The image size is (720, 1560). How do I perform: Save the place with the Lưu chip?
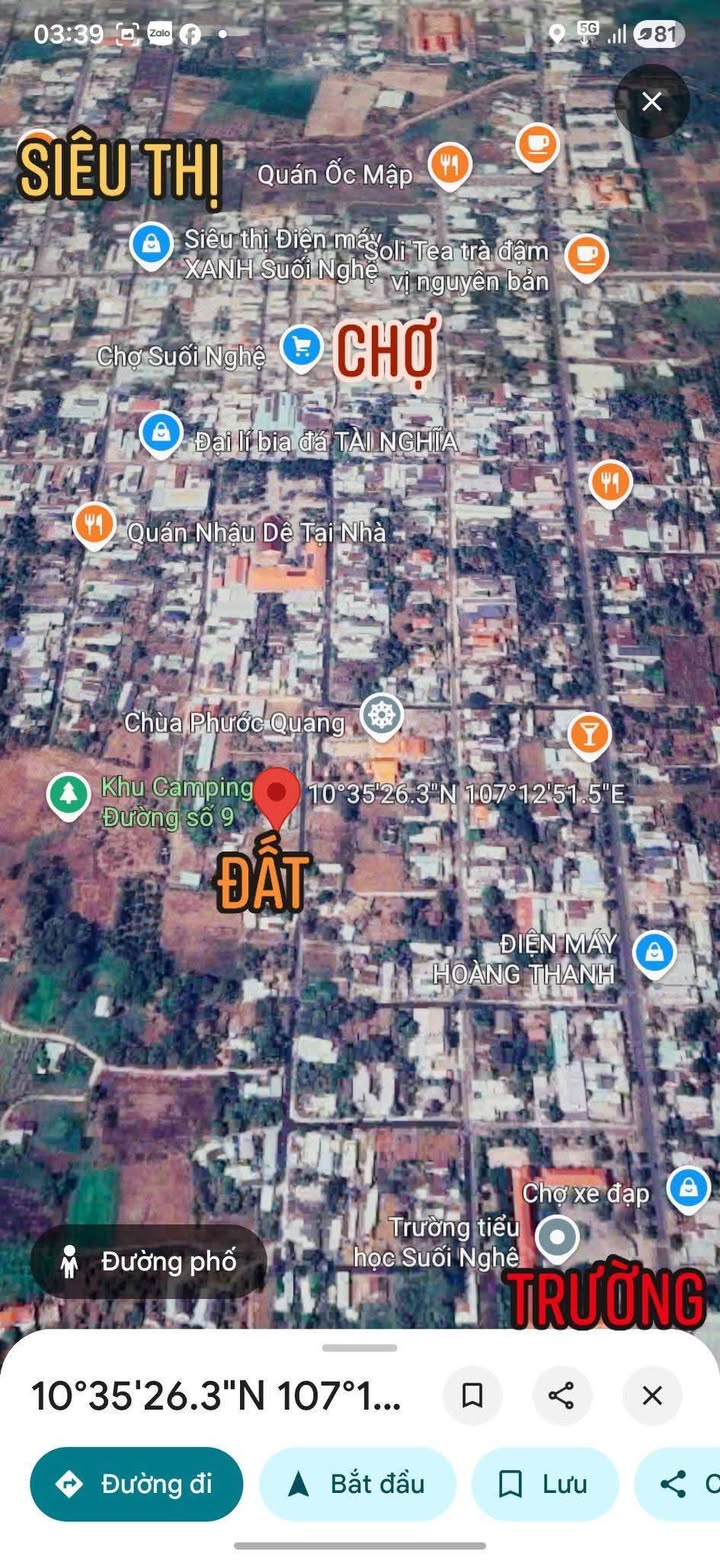(x=544, y=1484)
